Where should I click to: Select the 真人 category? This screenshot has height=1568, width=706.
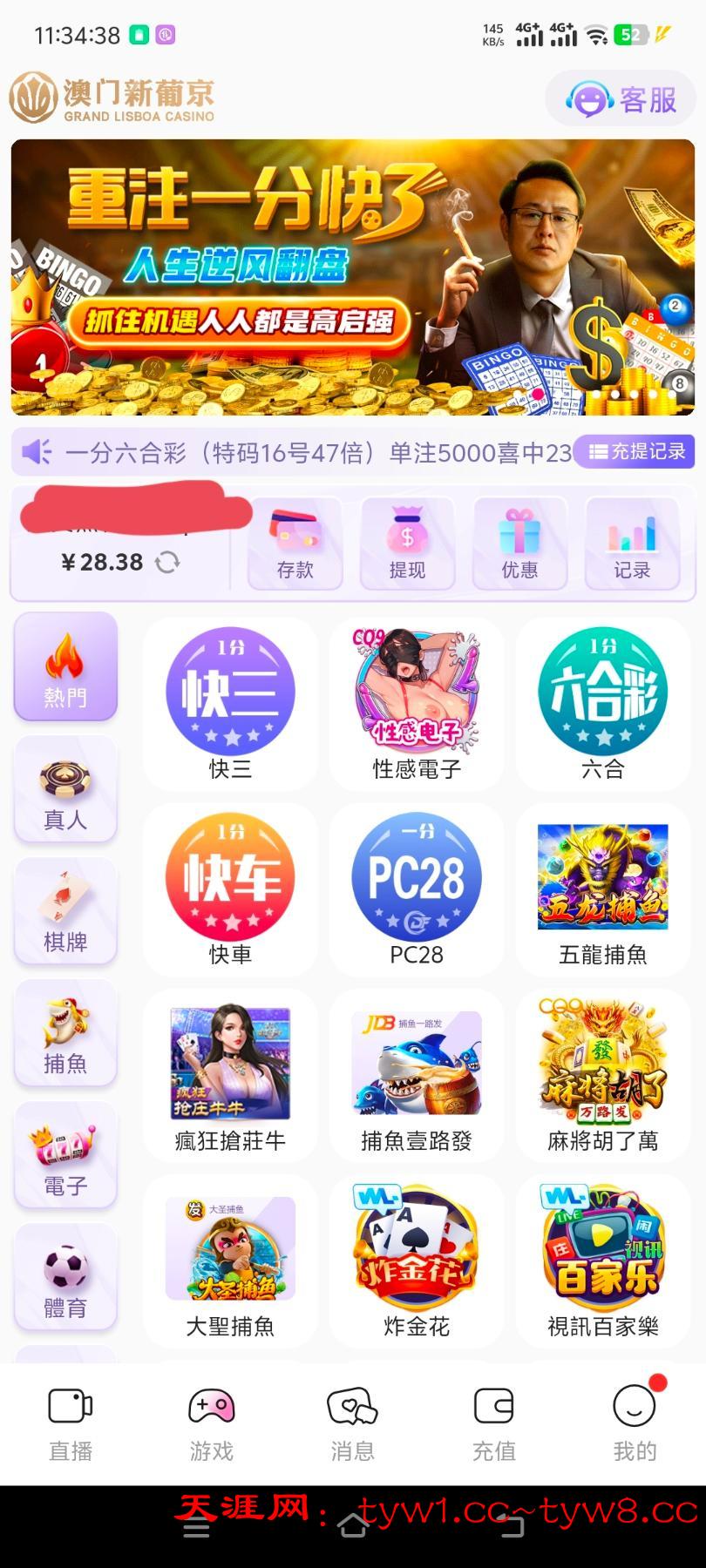[x=65, y=789]
